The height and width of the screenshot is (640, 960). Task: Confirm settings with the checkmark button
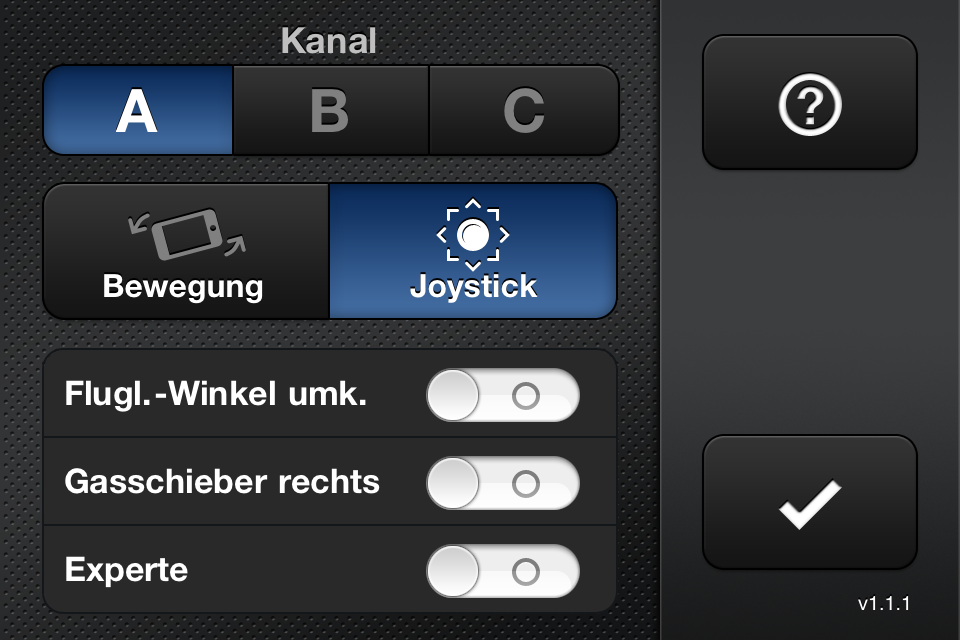809,503
